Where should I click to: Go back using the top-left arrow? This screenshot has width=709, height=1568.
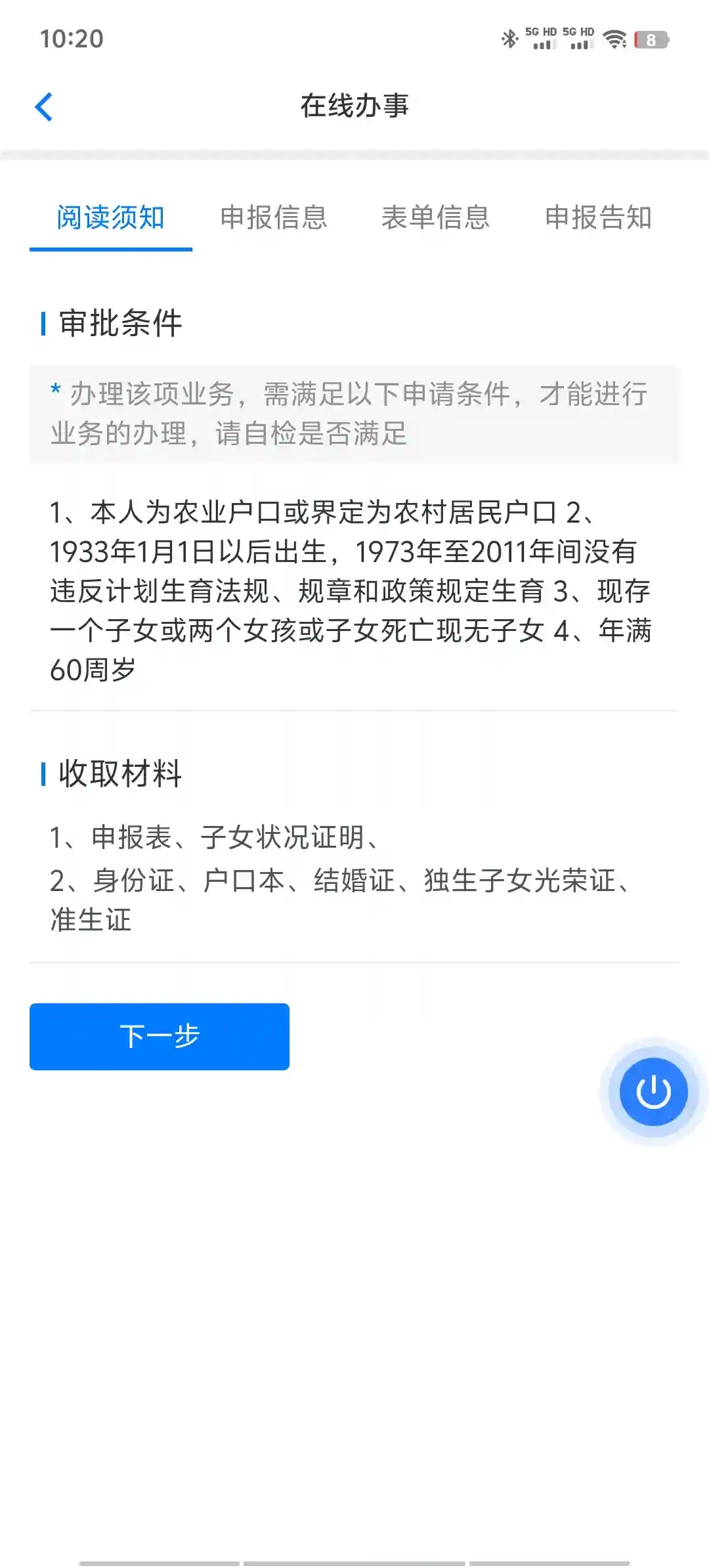point(44,106)
